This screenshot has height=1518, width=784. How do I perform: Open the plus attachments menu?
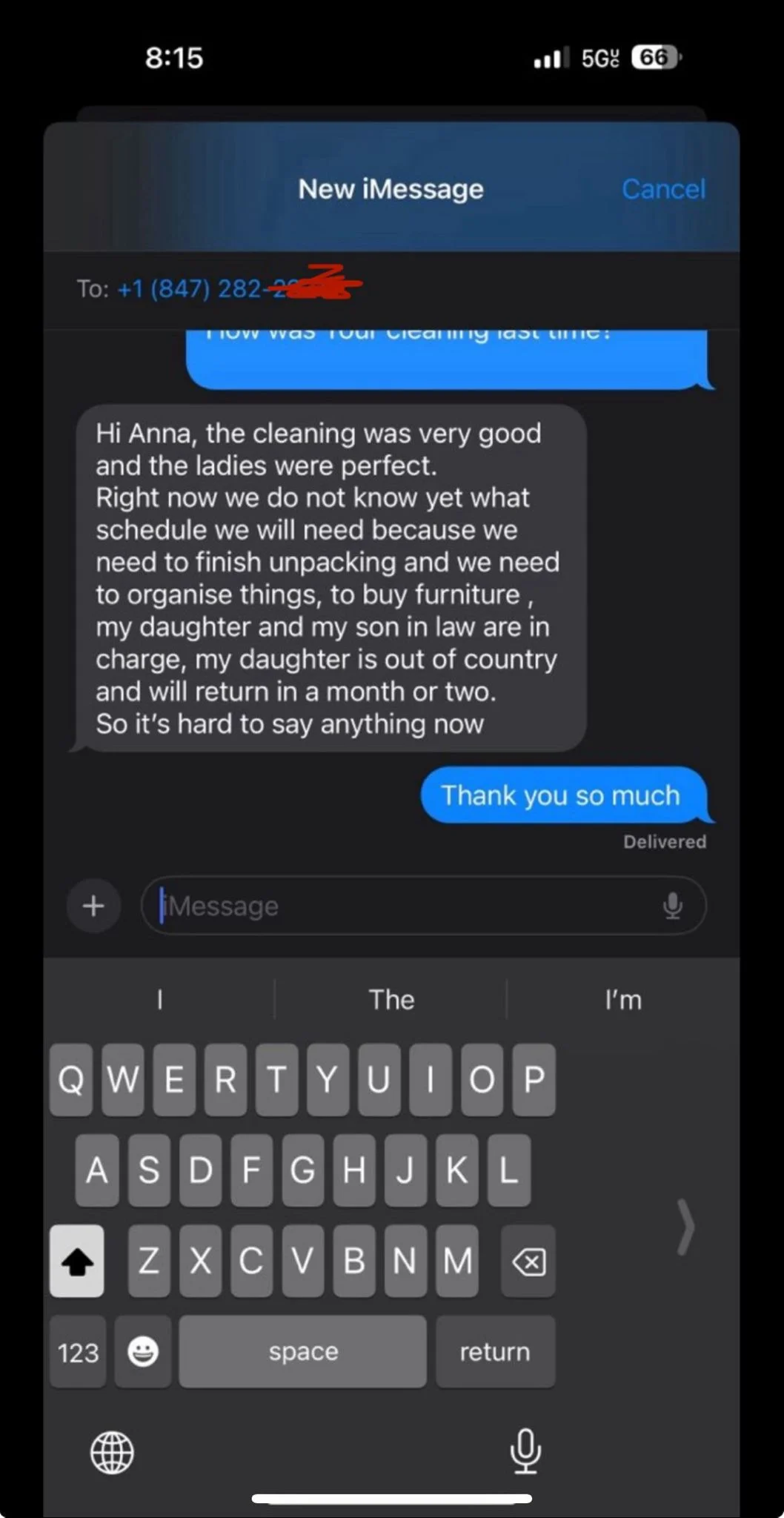click(93, 906)
